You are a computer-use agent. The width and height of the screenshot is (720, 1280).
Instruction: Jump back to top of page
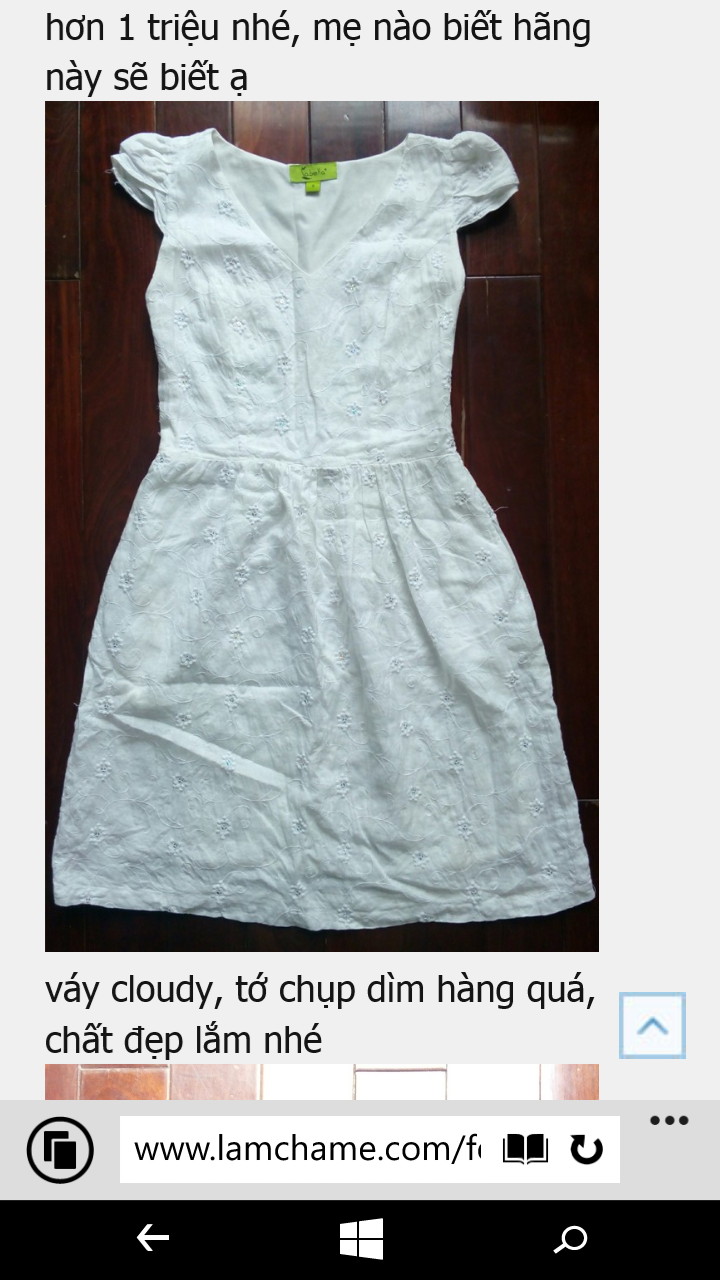[652, 1025]
